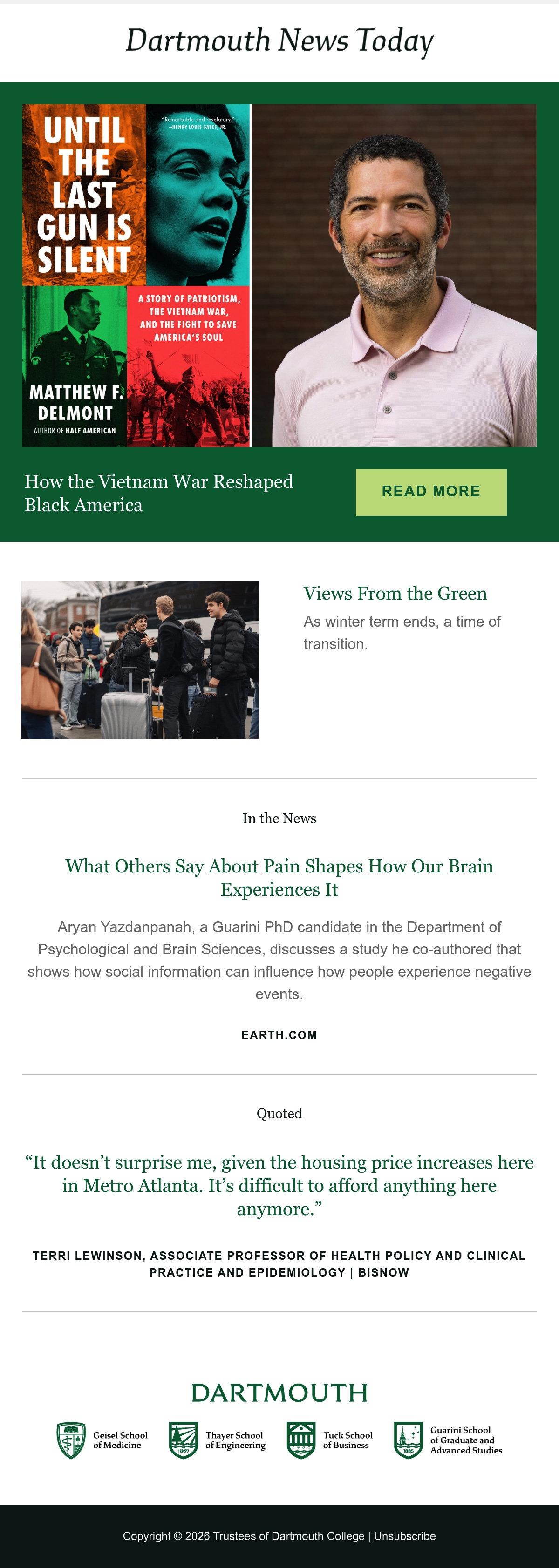Open the Vietnam War Reshaped Black America headline

tap(159, 493)
